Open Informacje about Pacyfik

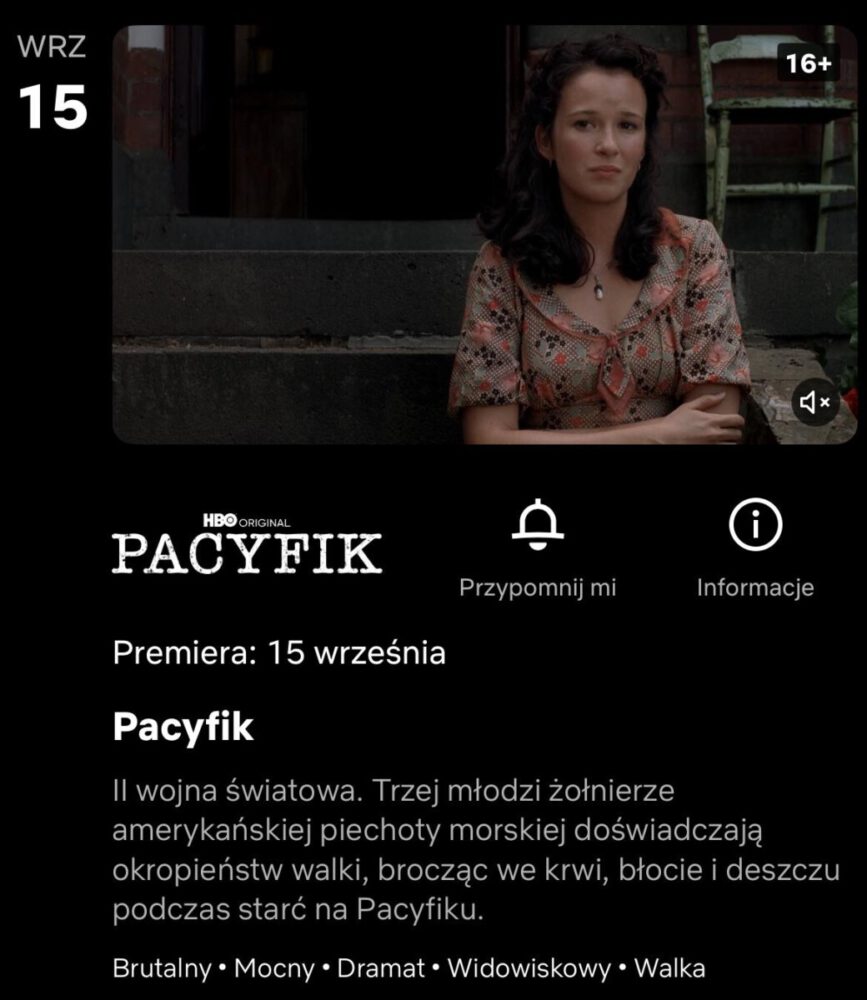point(755,525)
